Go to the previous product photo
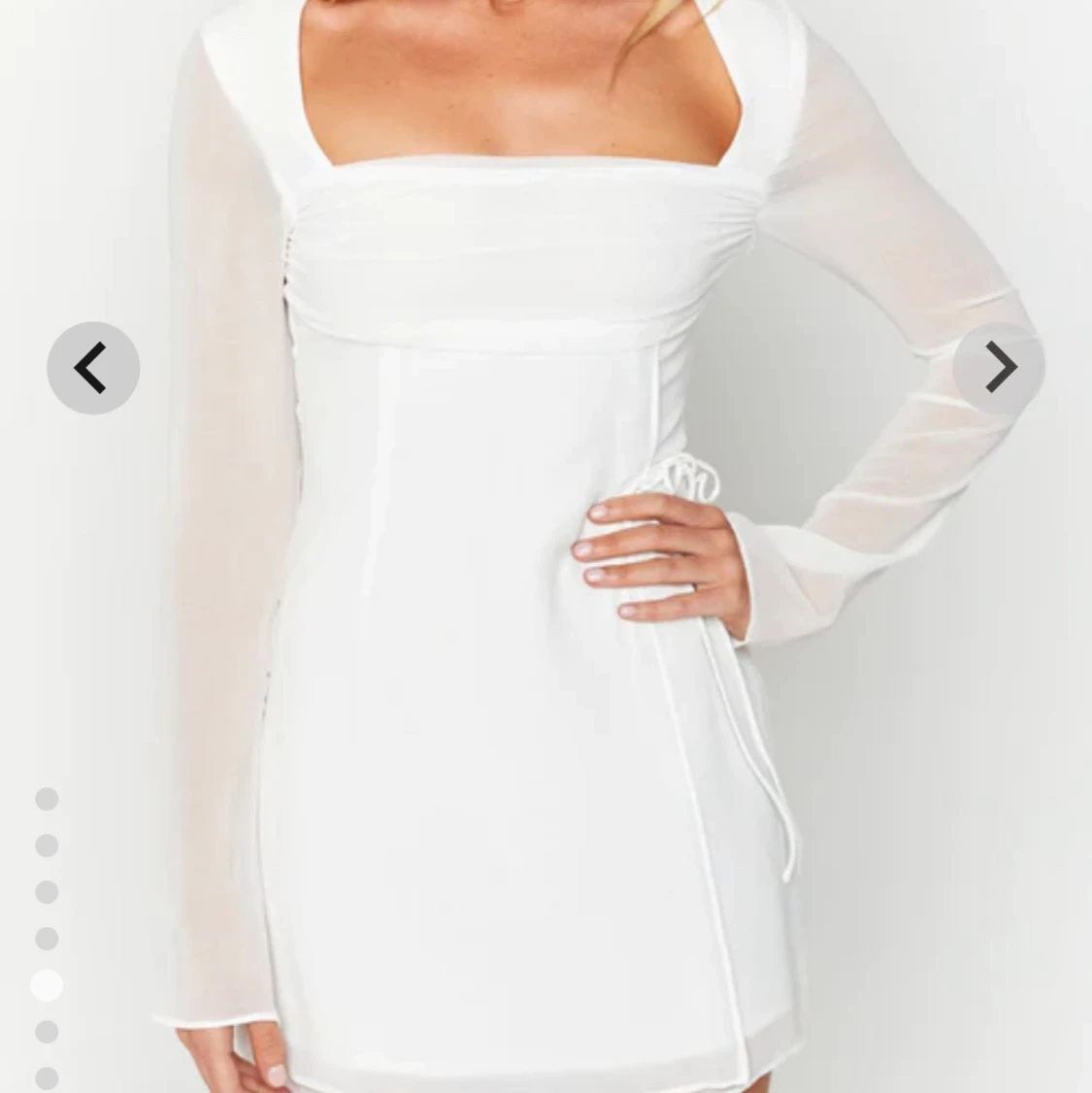 tap(93, 368)
